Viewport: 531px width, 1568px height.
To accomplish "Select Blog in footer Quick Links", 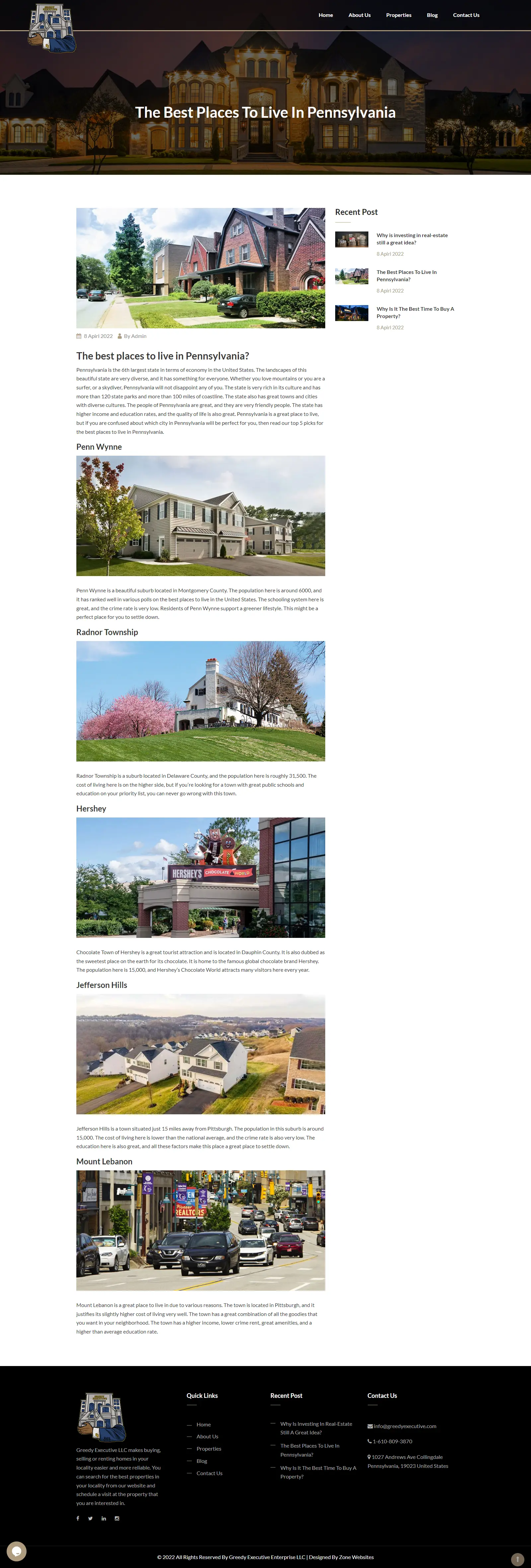I will (201, 1461).
